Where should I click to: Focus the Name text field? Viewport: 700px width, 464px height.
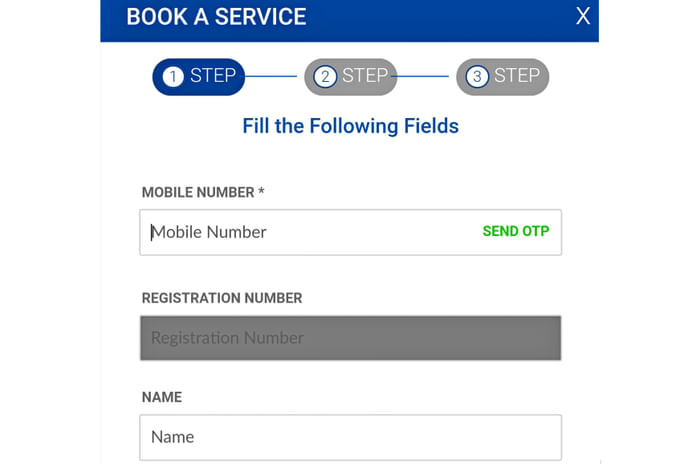tap(350, 437)
